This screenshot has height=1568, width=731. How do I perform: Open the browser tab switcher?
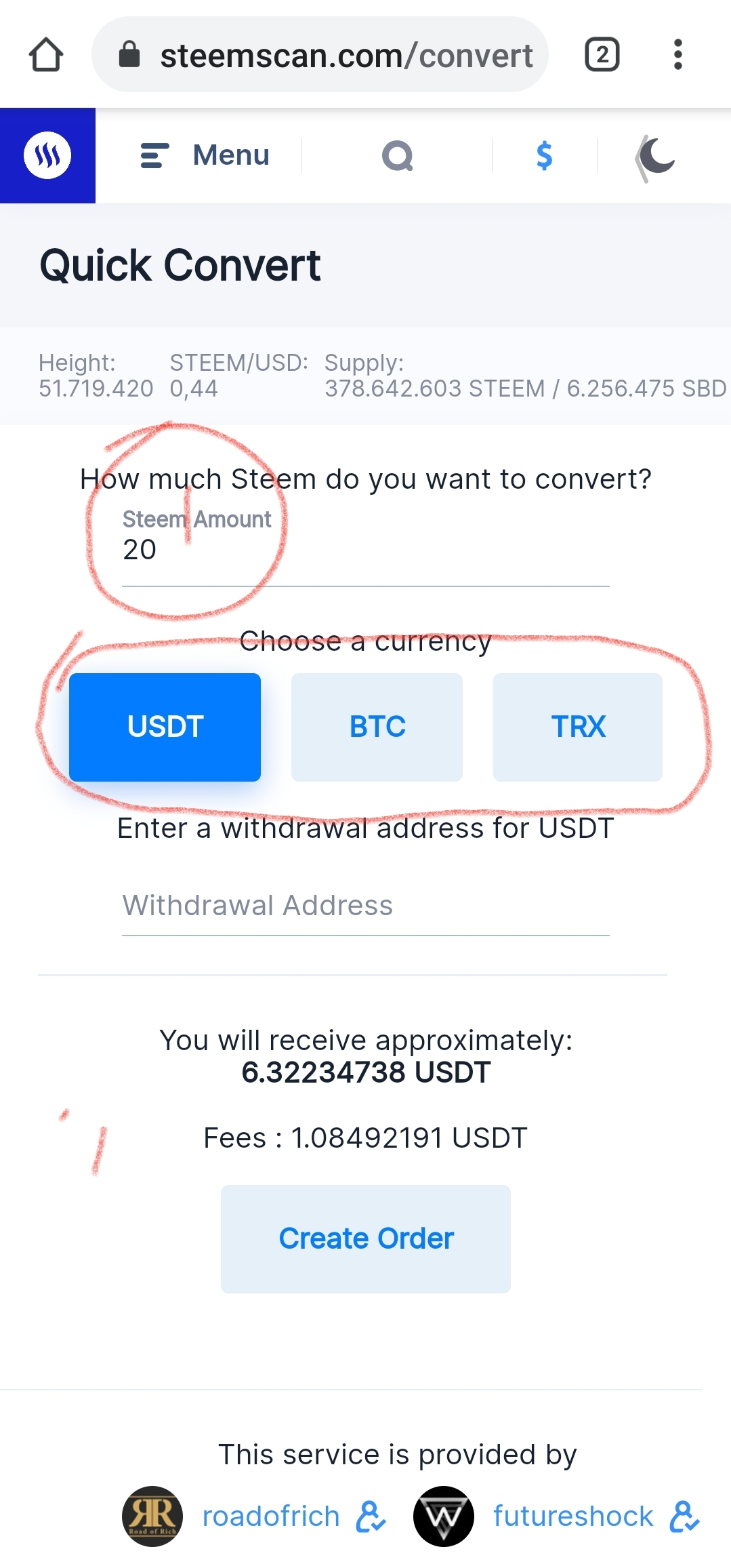(x=602, y=55)
